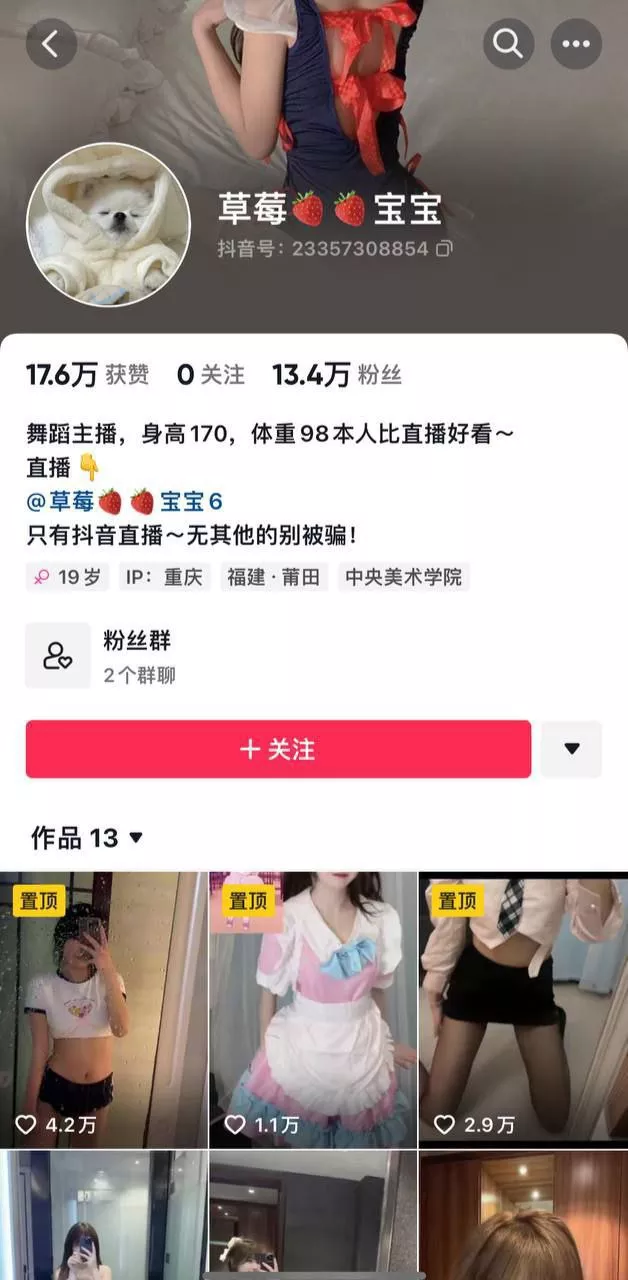The height and width of the screenshot is (1280, 628).
Task: Open search on this profile
Action: (x=508, y=44)
